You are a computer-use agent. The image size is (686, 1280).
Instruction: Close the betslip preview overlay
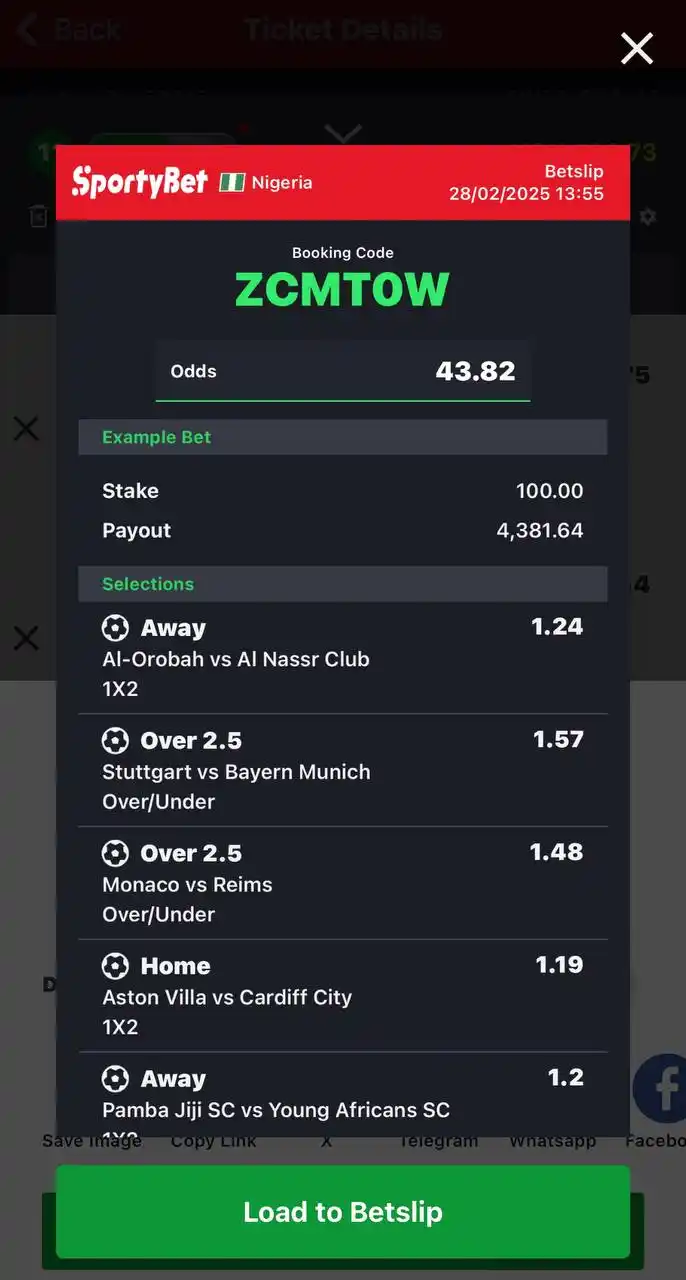point(636,48)
